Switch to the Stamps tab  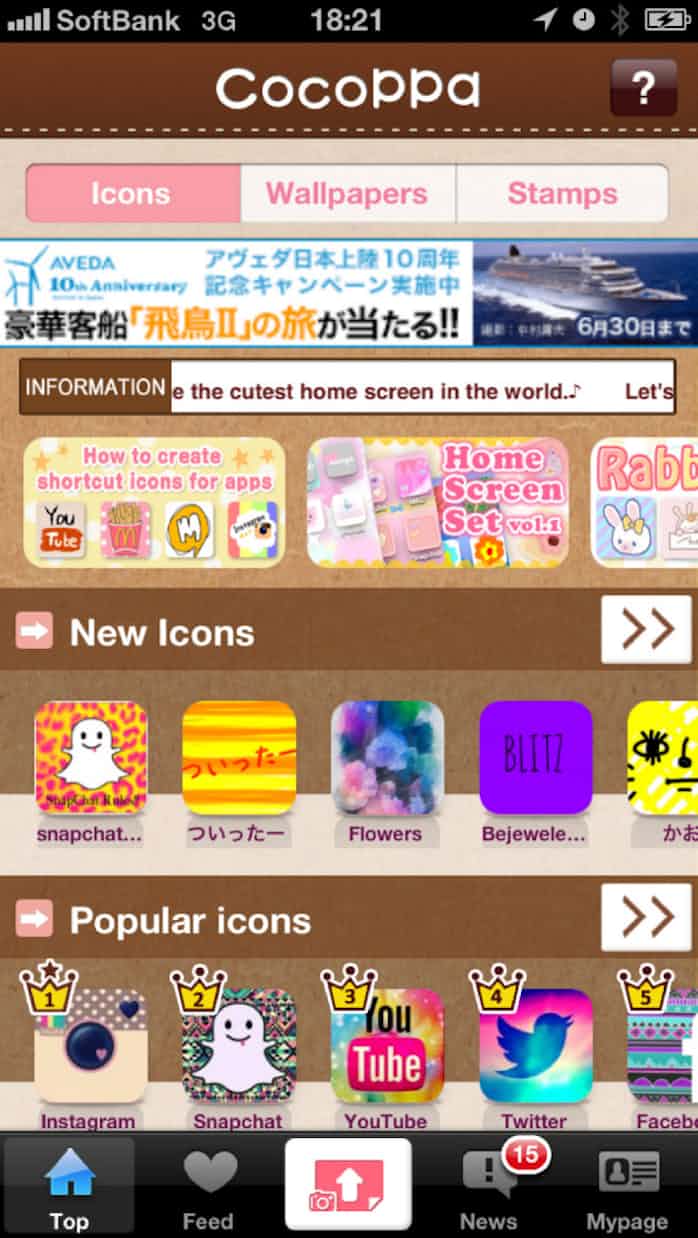562,194
